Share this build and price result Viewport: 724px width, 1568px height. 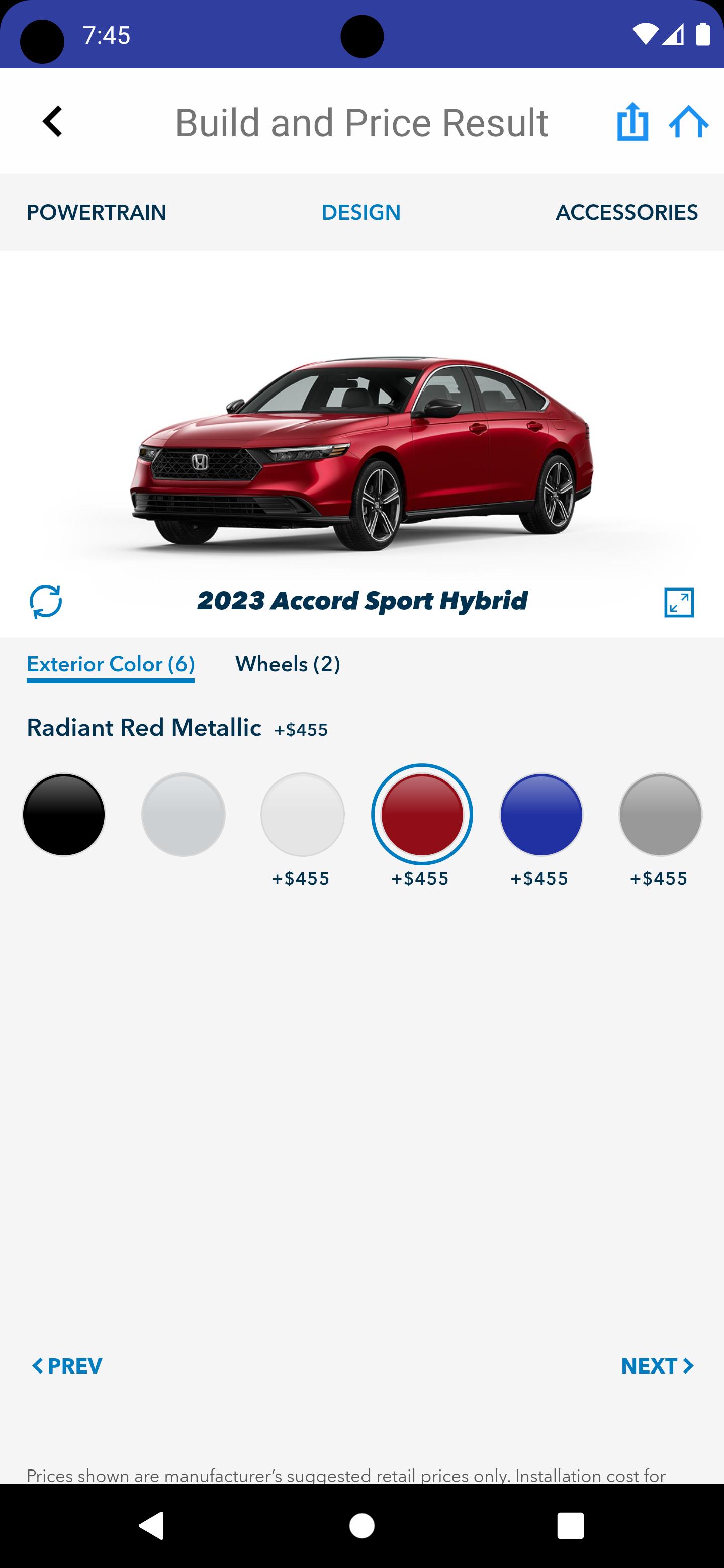tap(632, 122)
